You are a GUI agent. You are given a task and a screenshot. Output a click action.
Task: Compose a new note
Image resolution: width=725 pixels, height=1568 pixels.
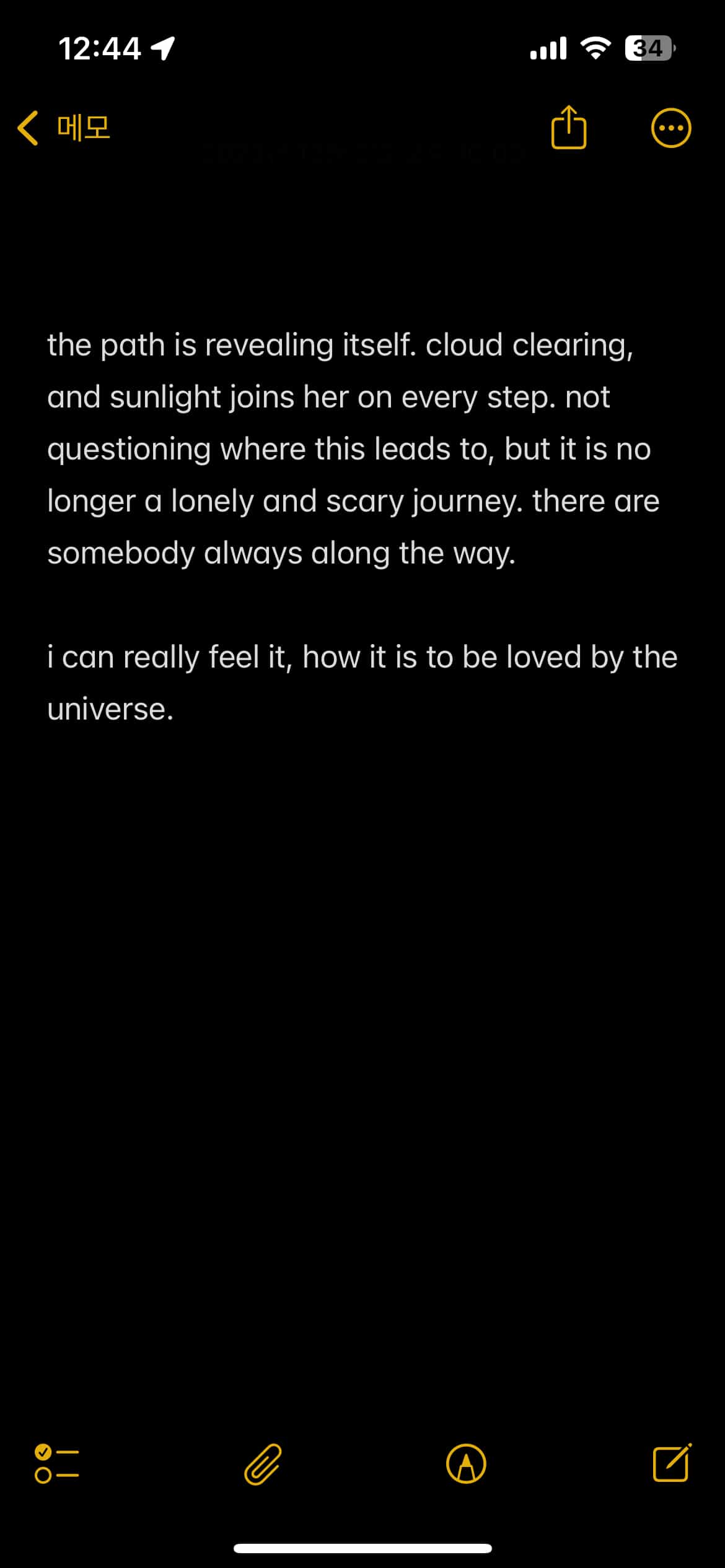click(672, 1463)
